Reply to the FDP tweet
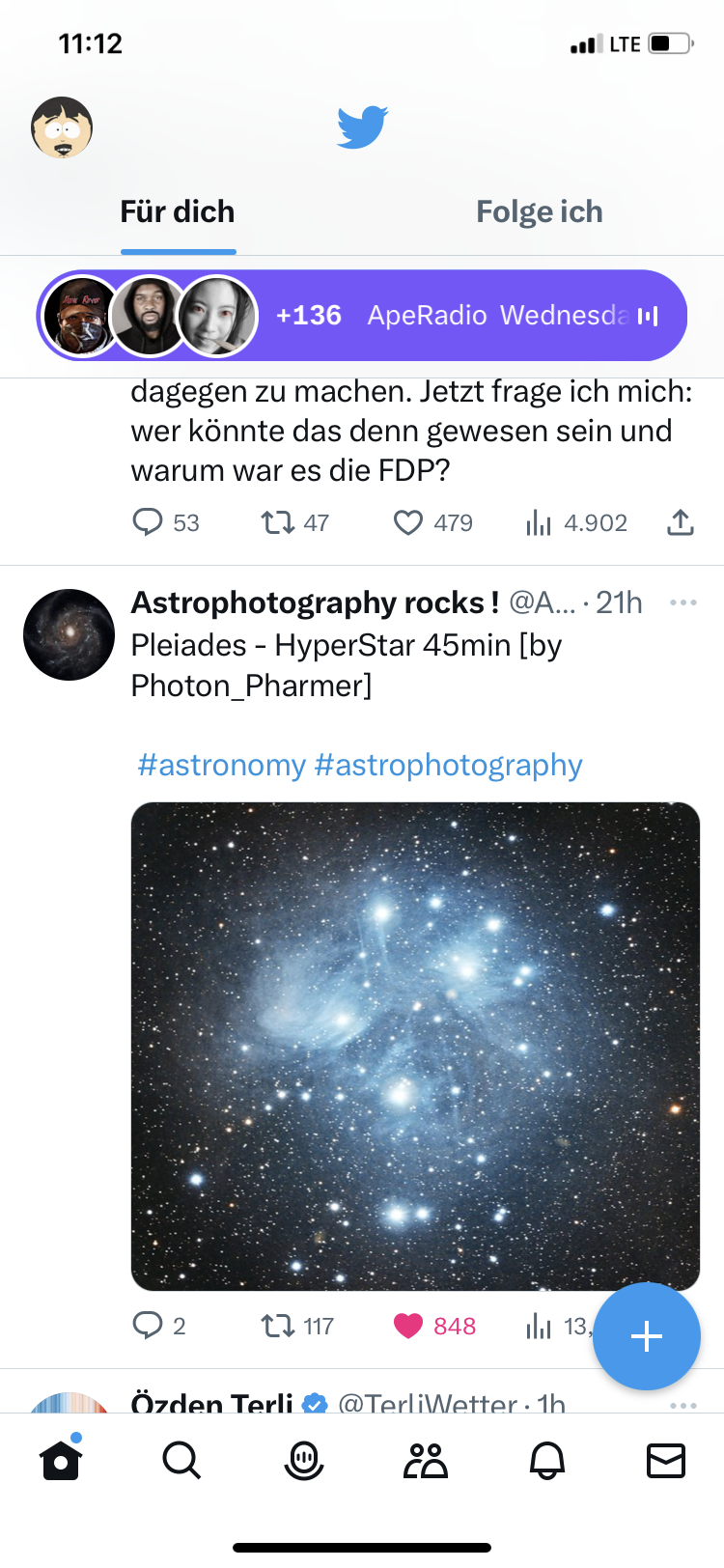This screenshot has width=724, height=1568. point(148,522)
